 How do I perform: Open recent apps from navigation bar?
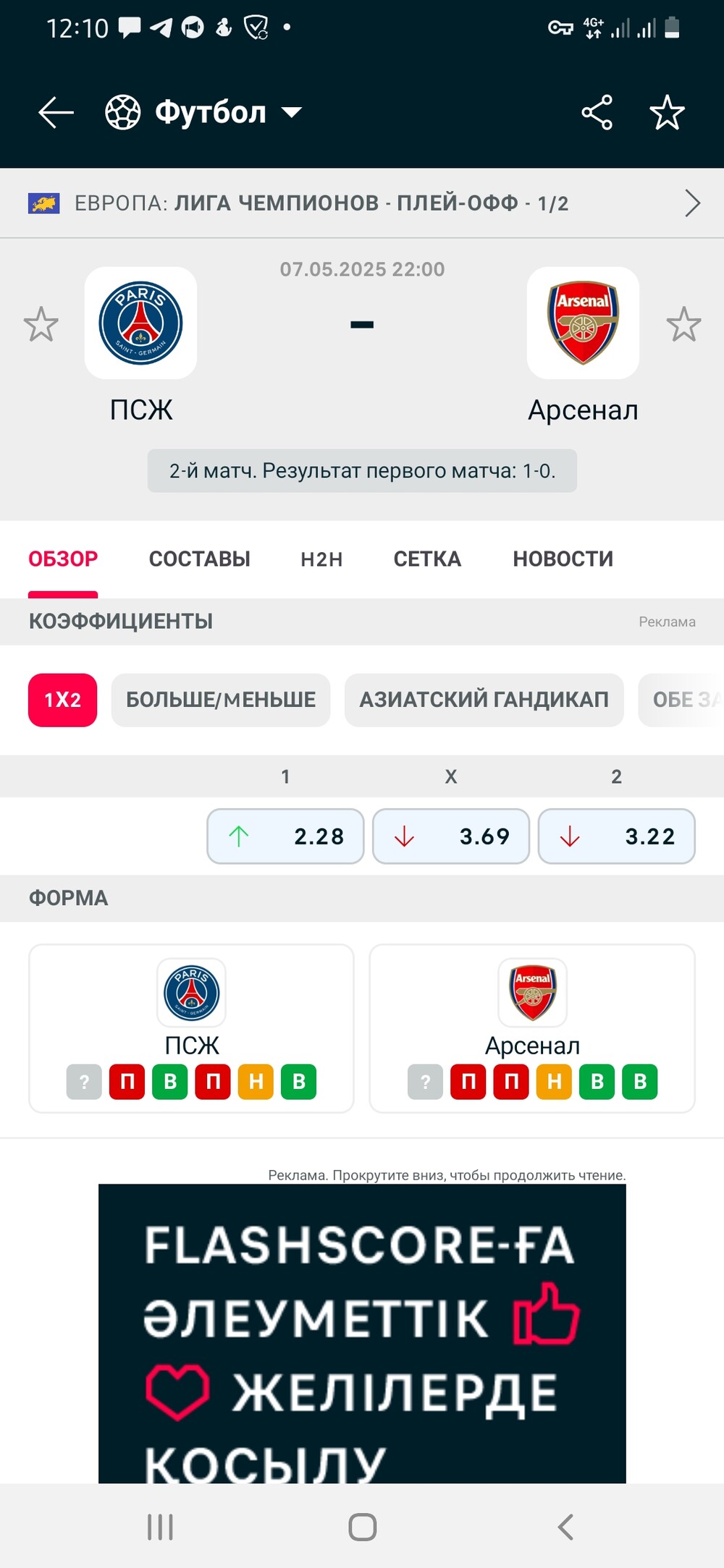pos(160,1527)
